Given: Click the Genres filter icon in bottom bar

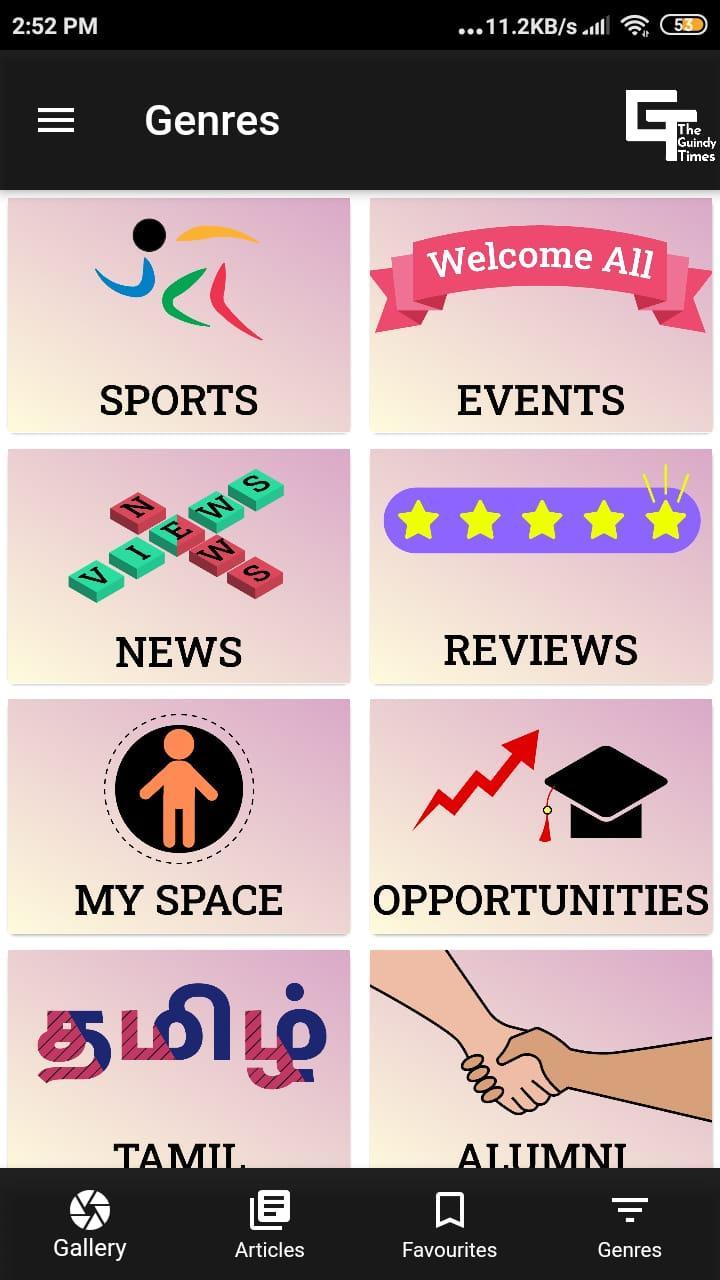Looking at the screenshot, I should click(x=630, y=1208).
